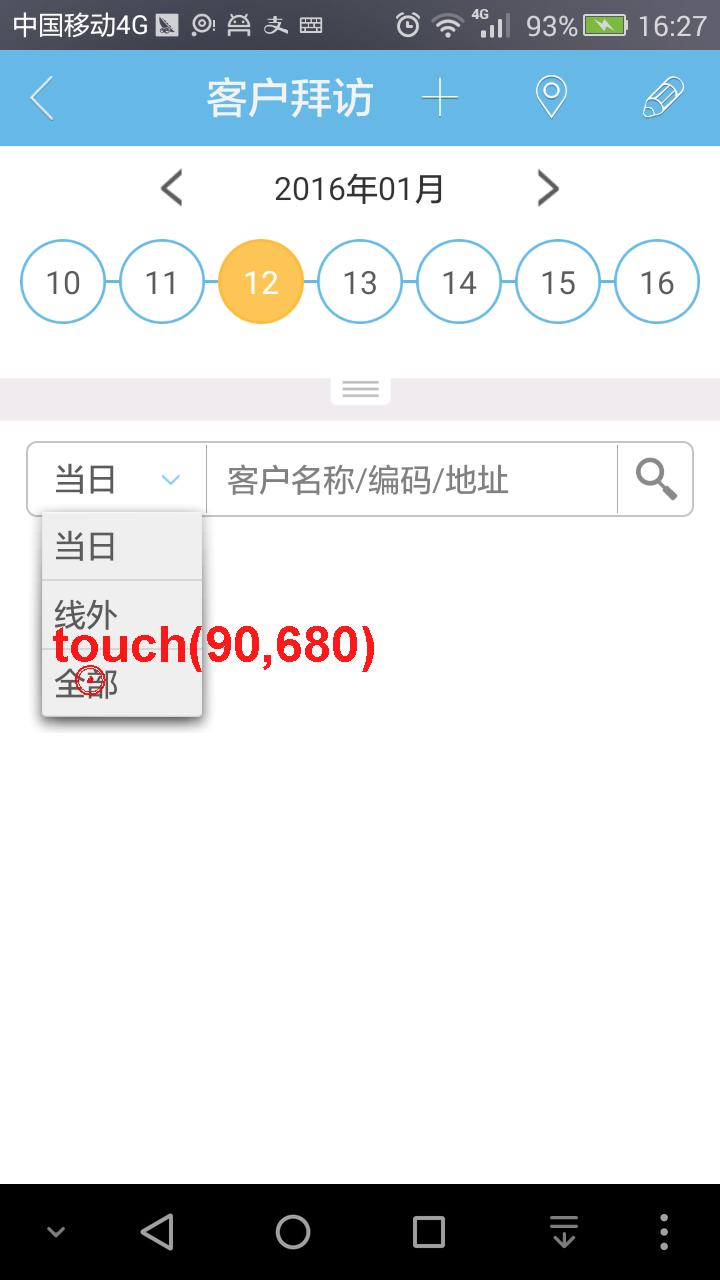
Task: Go to the previous month
Action: pyautogui.click(x=172, y=188)
